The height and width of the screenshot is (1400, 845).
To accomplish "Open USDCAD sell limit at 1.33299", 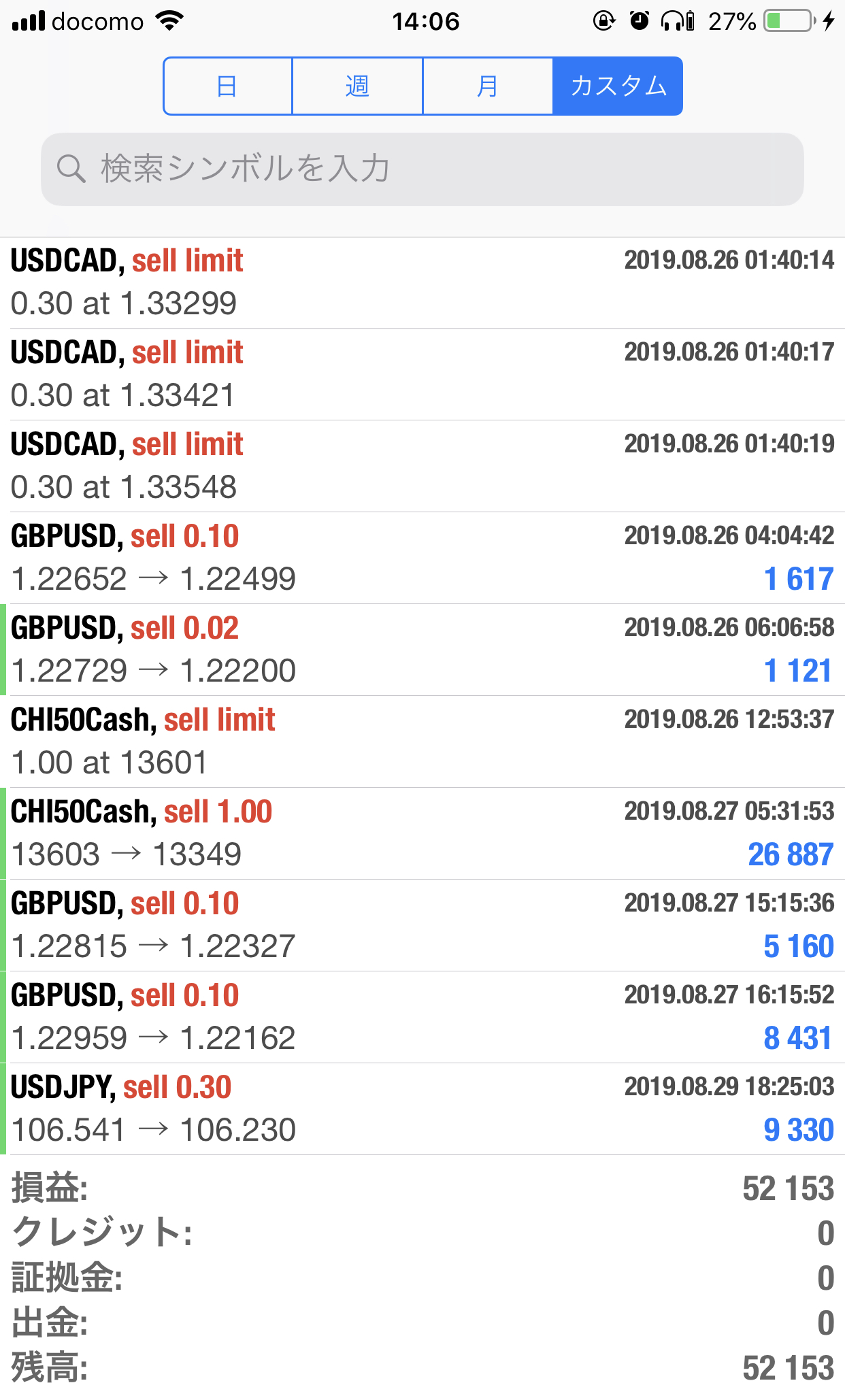I will (422, 282).
